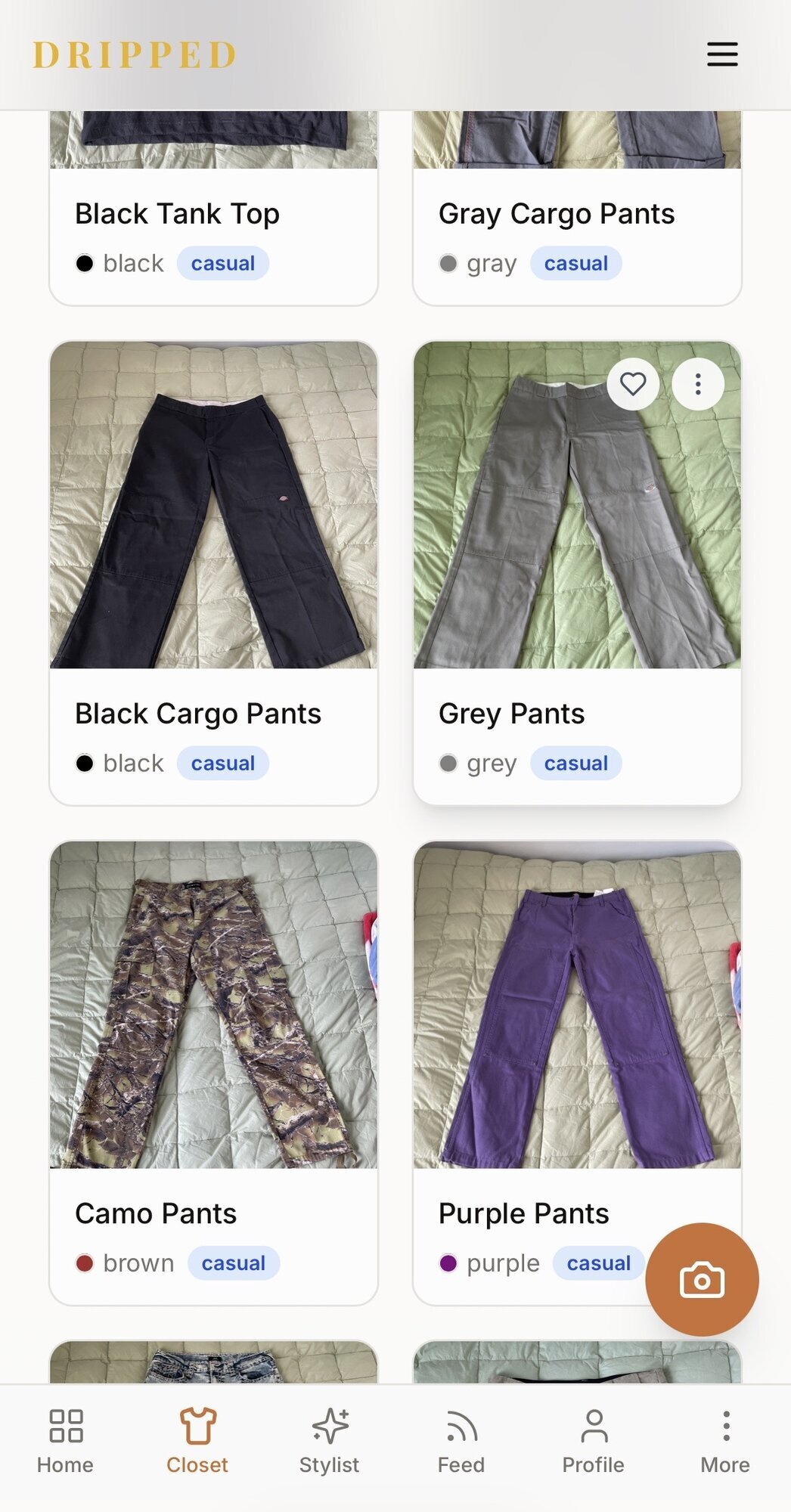View the Gray Cargo Pants card
Viewport: 791px width, 1512px height.
pyautogui.click(x=577, y=208)
